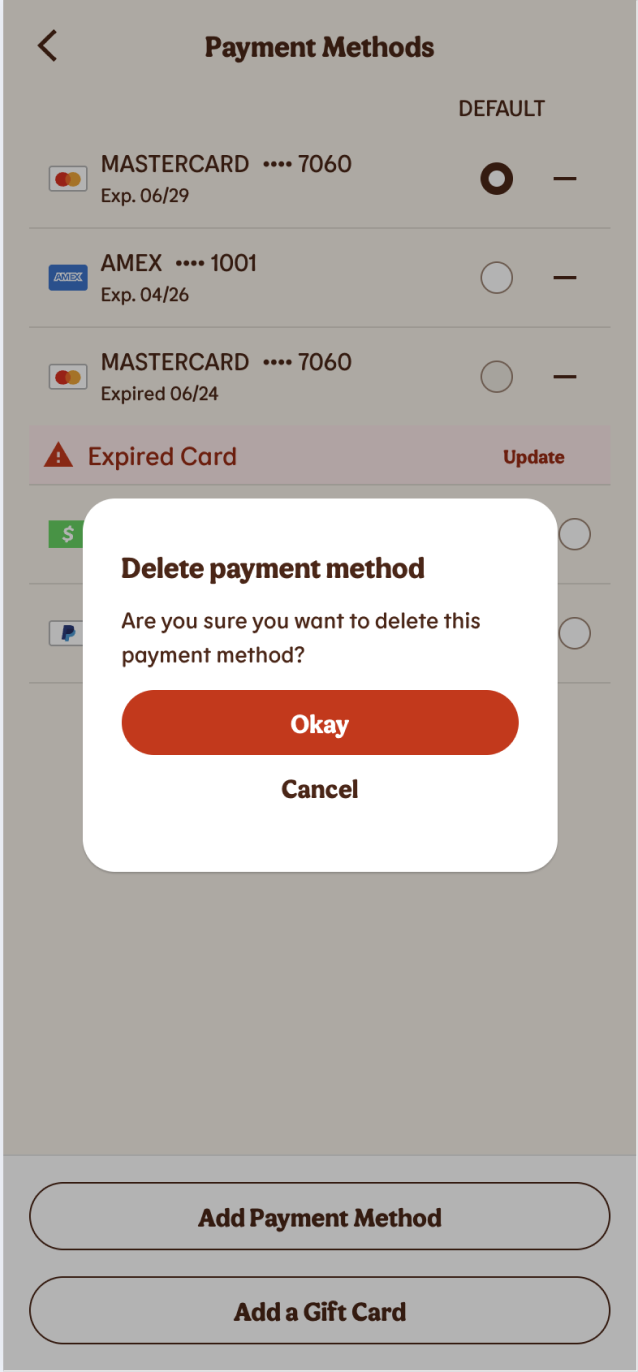Choose expired Mastercard 06/24 as default
The image size is (638, 1372).
pos(497,377)
